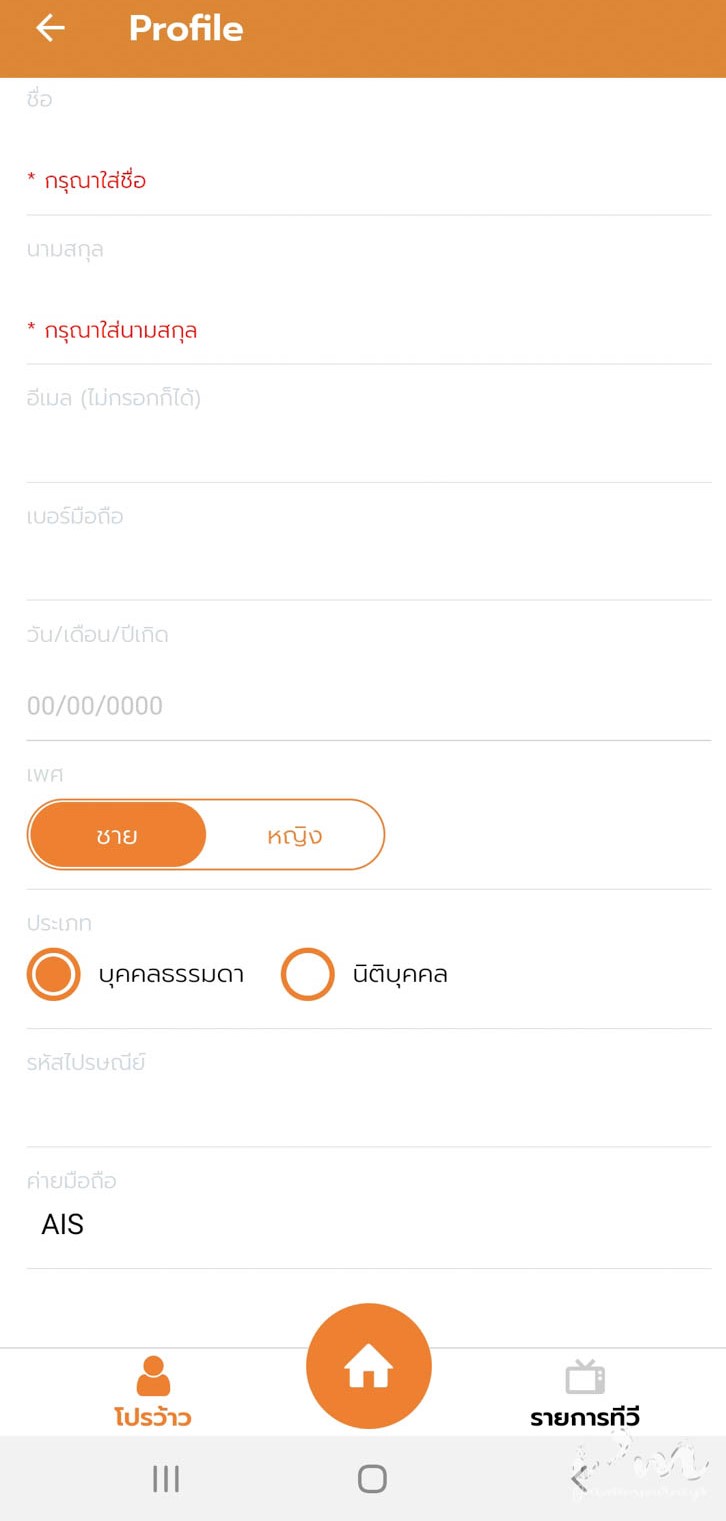Go back using the header arrow

(50, 28)
